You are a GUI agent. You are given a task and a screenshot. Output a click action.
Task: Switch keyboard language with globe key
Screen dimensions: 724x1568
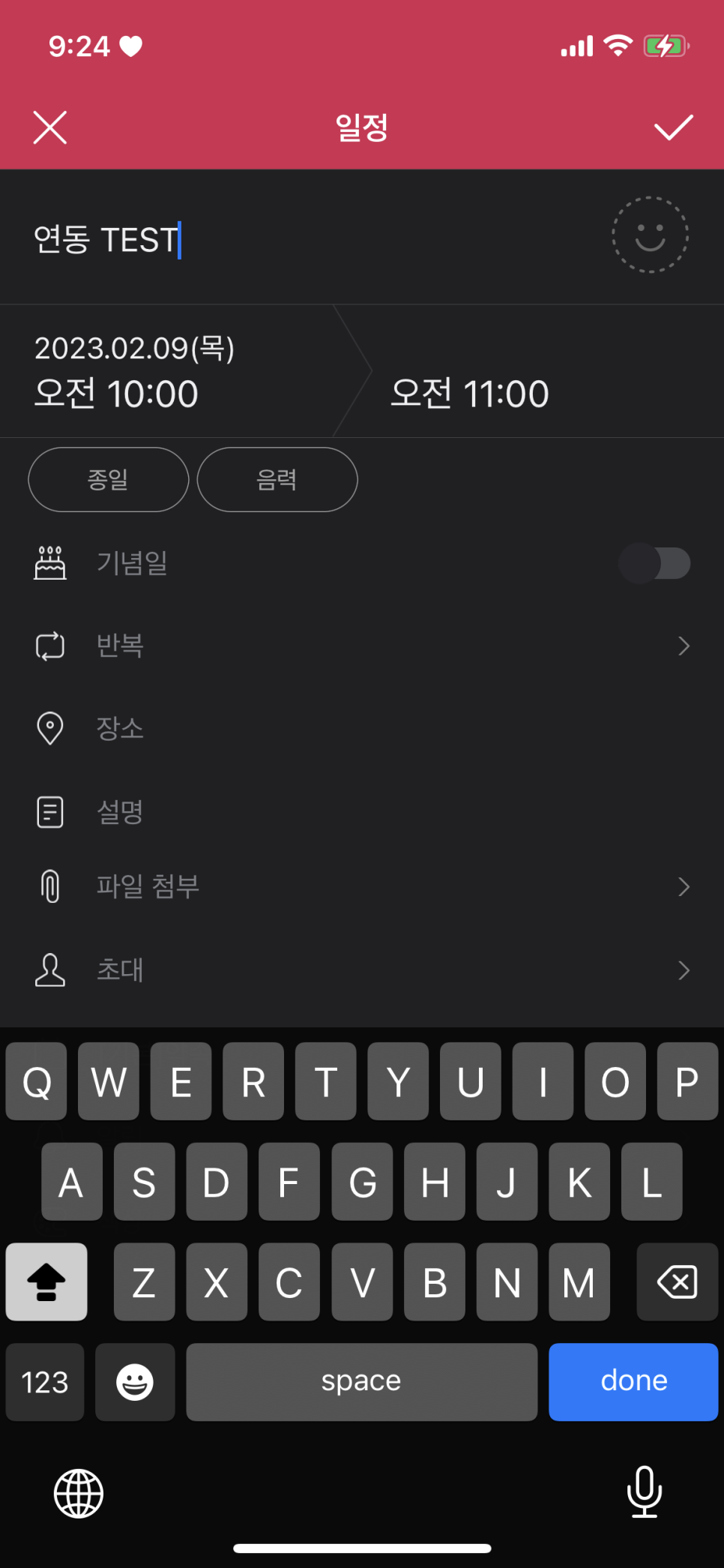tap(79, 1494)
